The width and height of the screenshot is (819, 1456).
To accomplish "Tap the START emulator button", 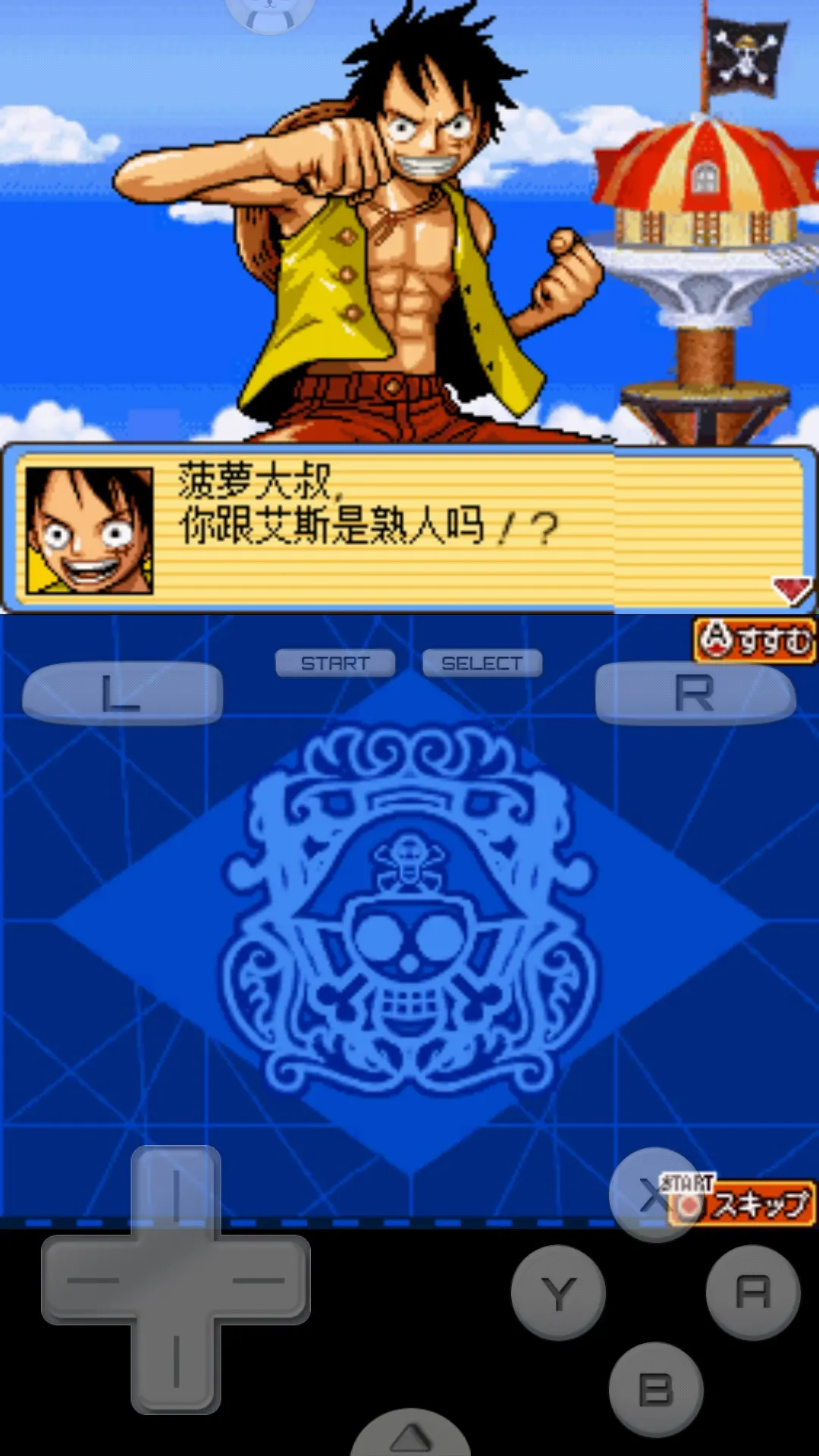I will coord(335,664).
